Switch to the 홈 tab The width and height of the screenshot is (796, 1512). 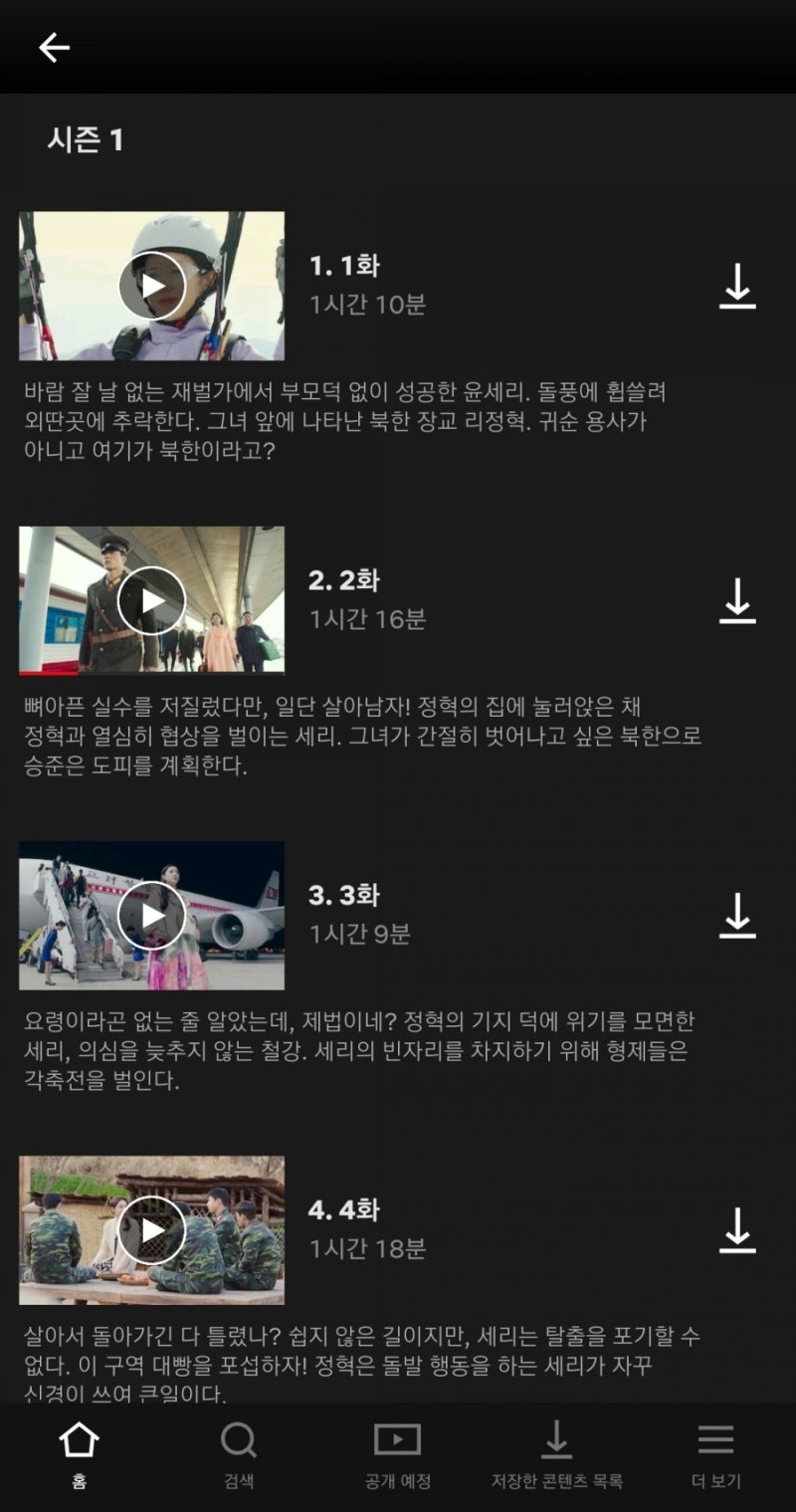tap(80, 1454)
